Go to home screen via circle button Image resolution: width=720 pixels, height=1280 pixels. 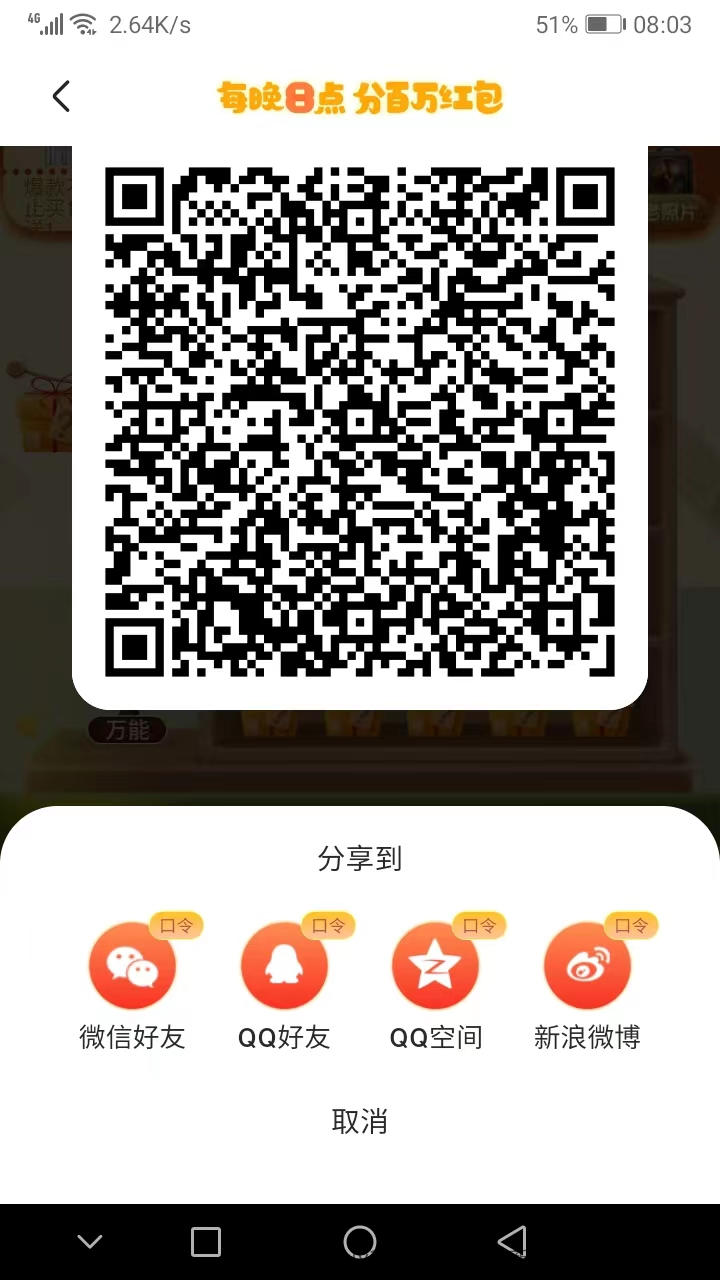click(359, 1242)
